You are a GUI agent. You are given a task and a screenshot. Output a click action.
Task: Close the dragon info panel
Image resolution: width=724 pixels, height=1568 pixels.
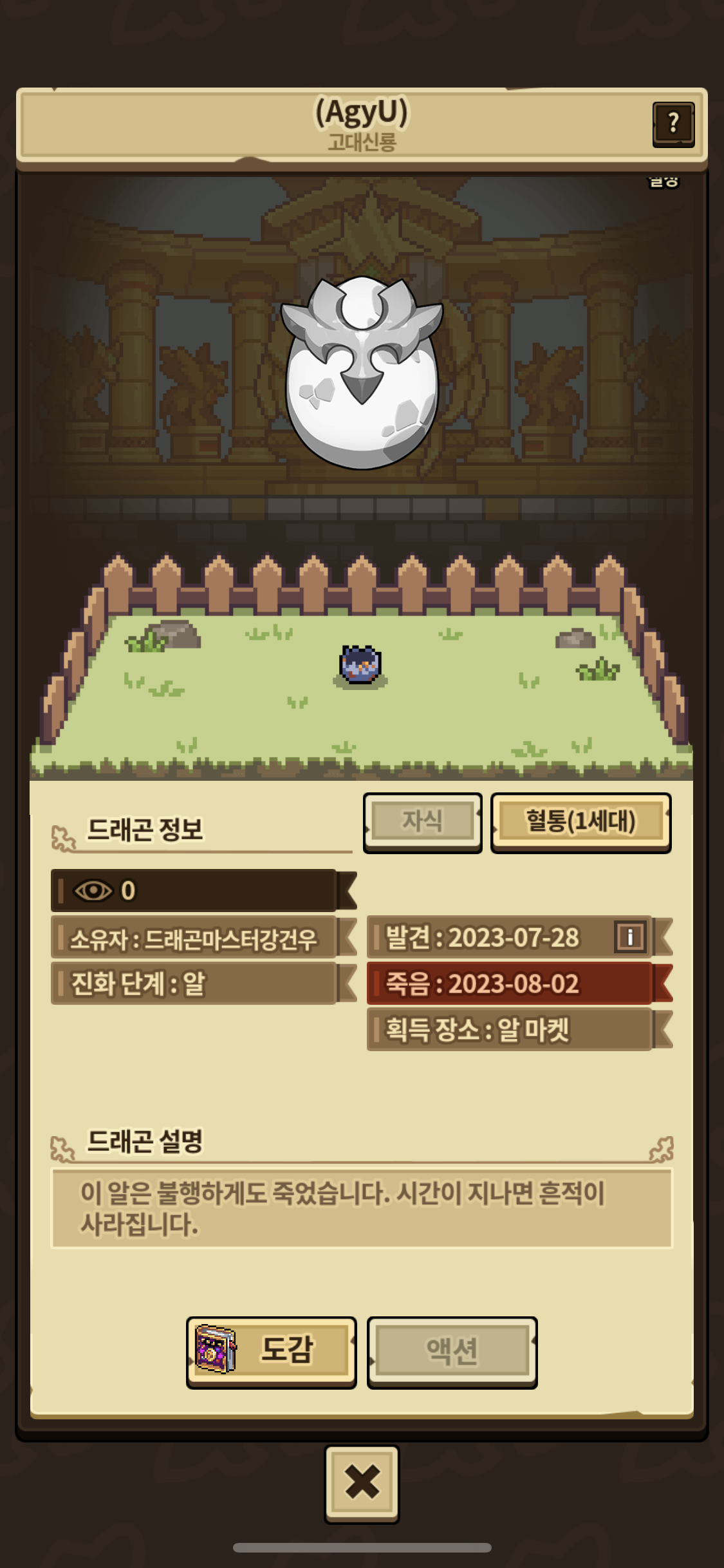point(362,1484)
